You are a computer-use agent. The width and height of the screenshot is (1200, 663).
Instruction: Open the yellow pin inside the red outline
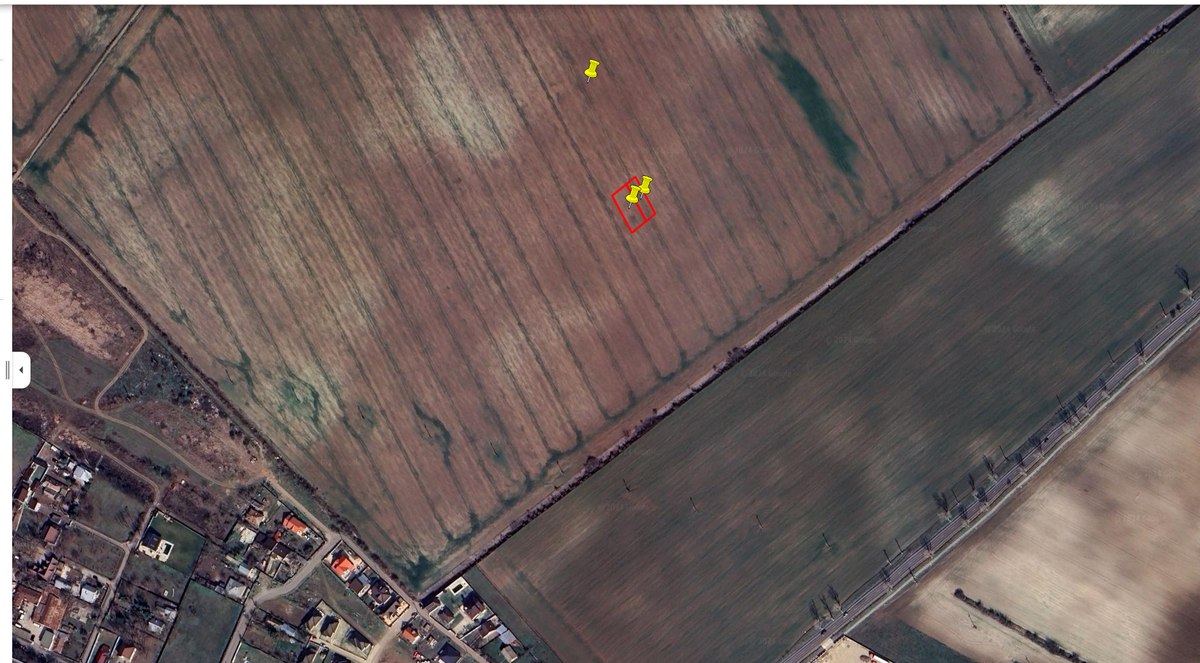[x=632, y=195]
